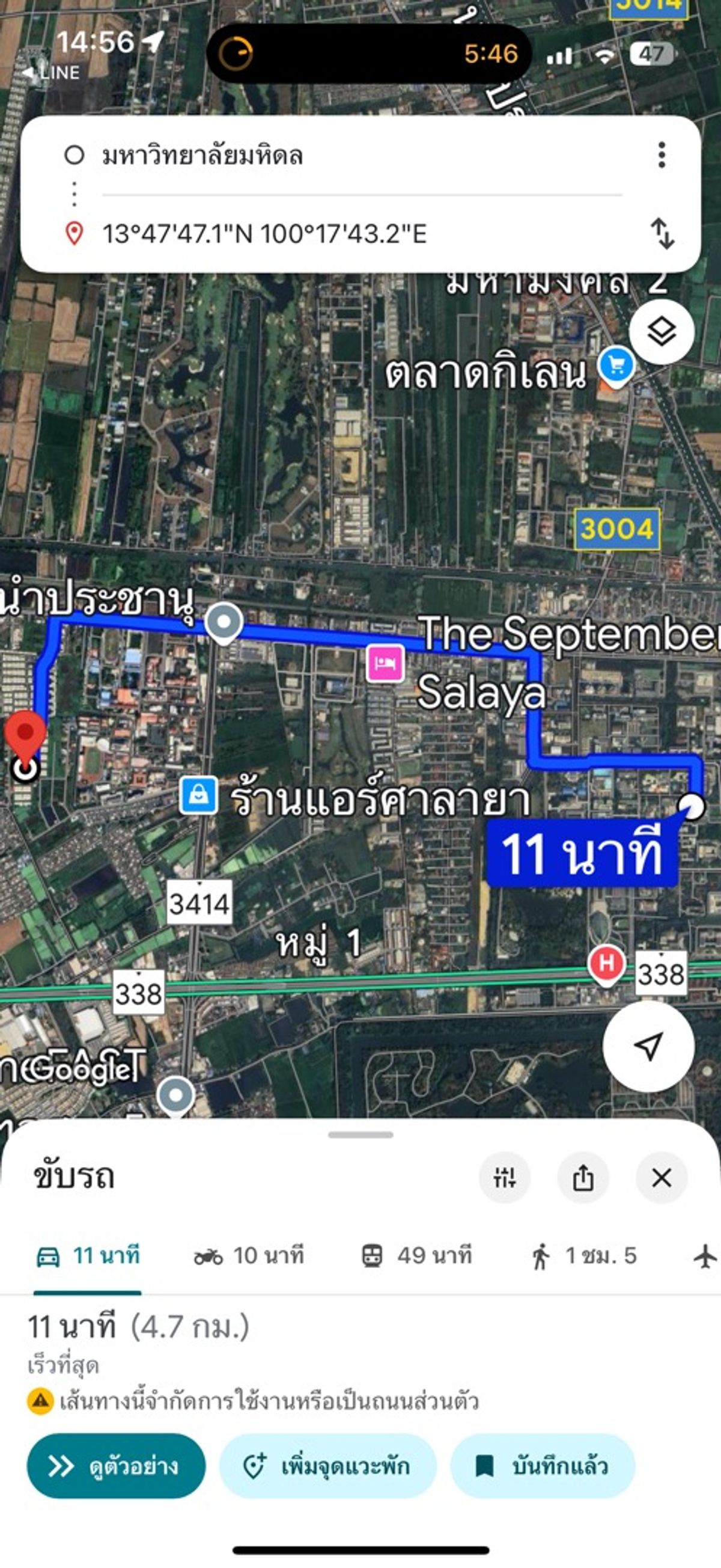
Task: Share these directions
Action: (583, 1178)
